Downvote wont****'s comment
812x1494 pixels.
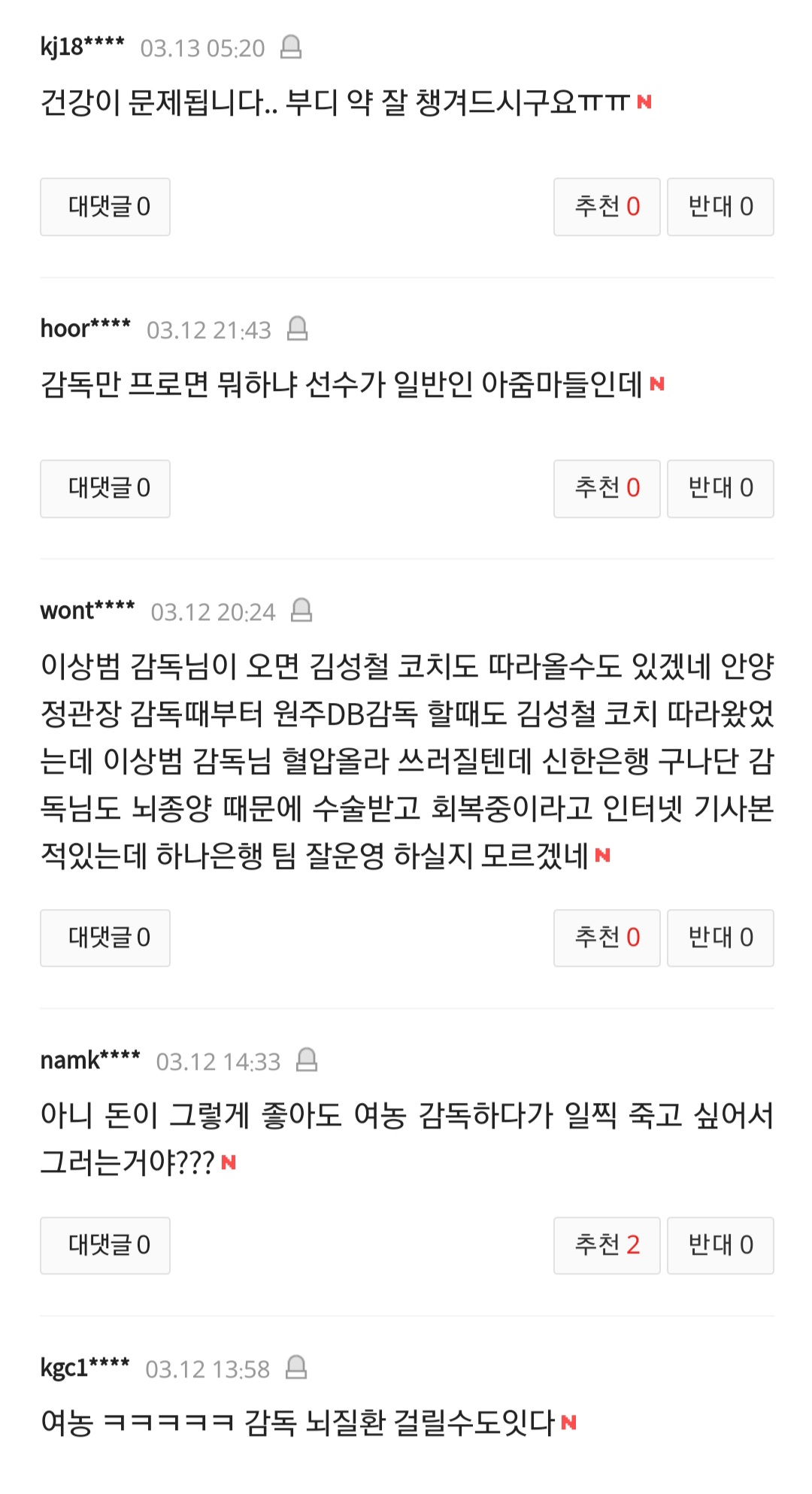[720, 938]
